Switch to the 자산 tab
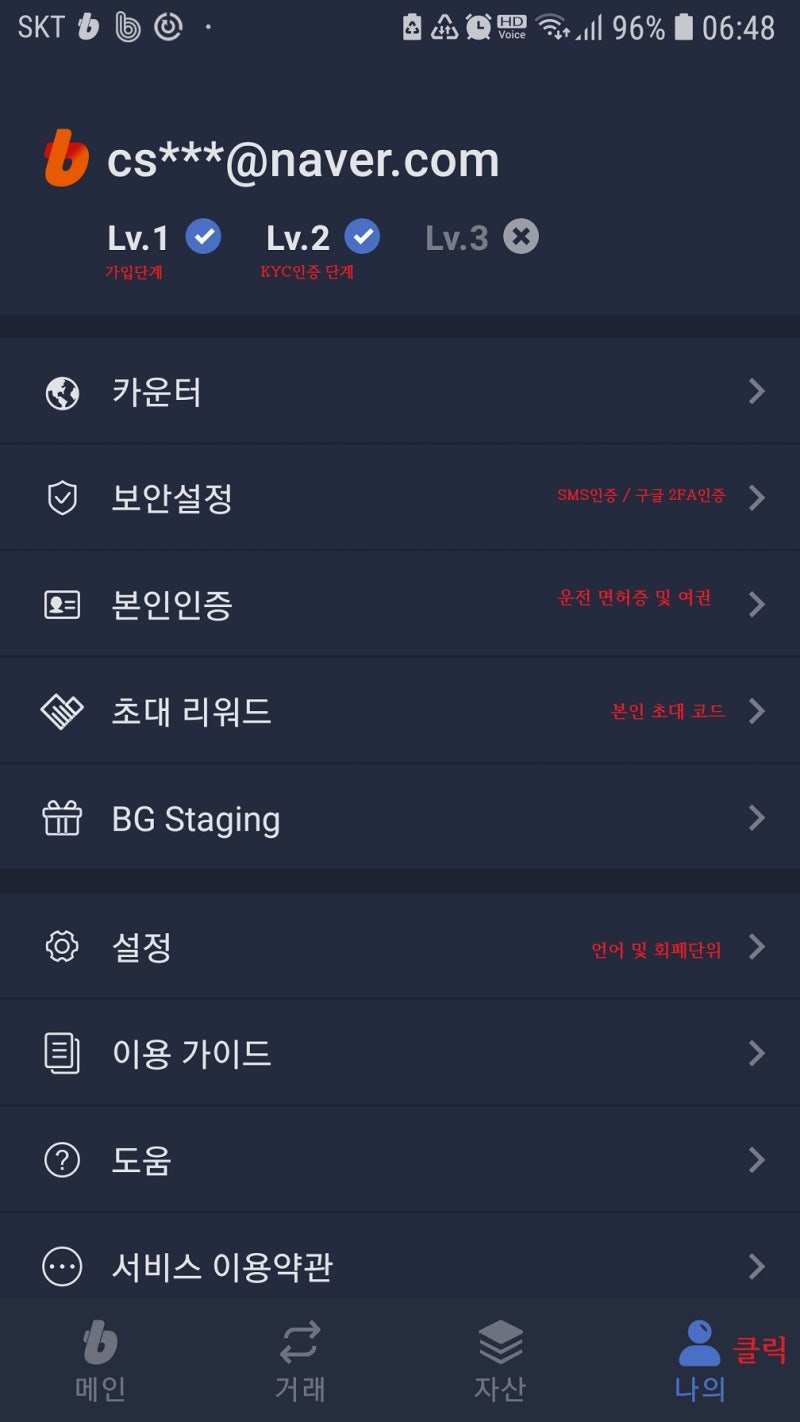Viewport: 800px width, 1422px height. click(500, 1361)
